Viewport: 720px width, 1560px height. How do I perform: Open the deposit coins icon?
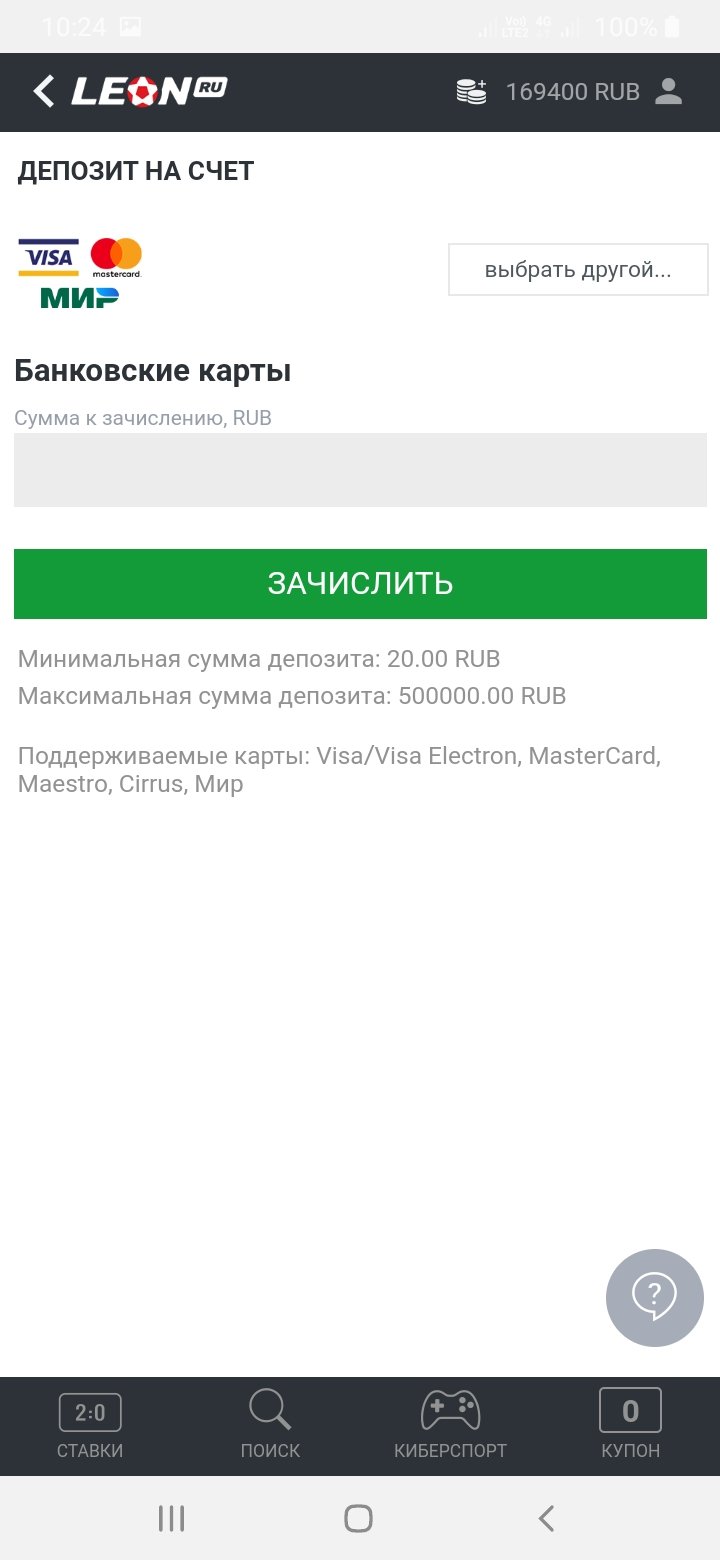471,92
